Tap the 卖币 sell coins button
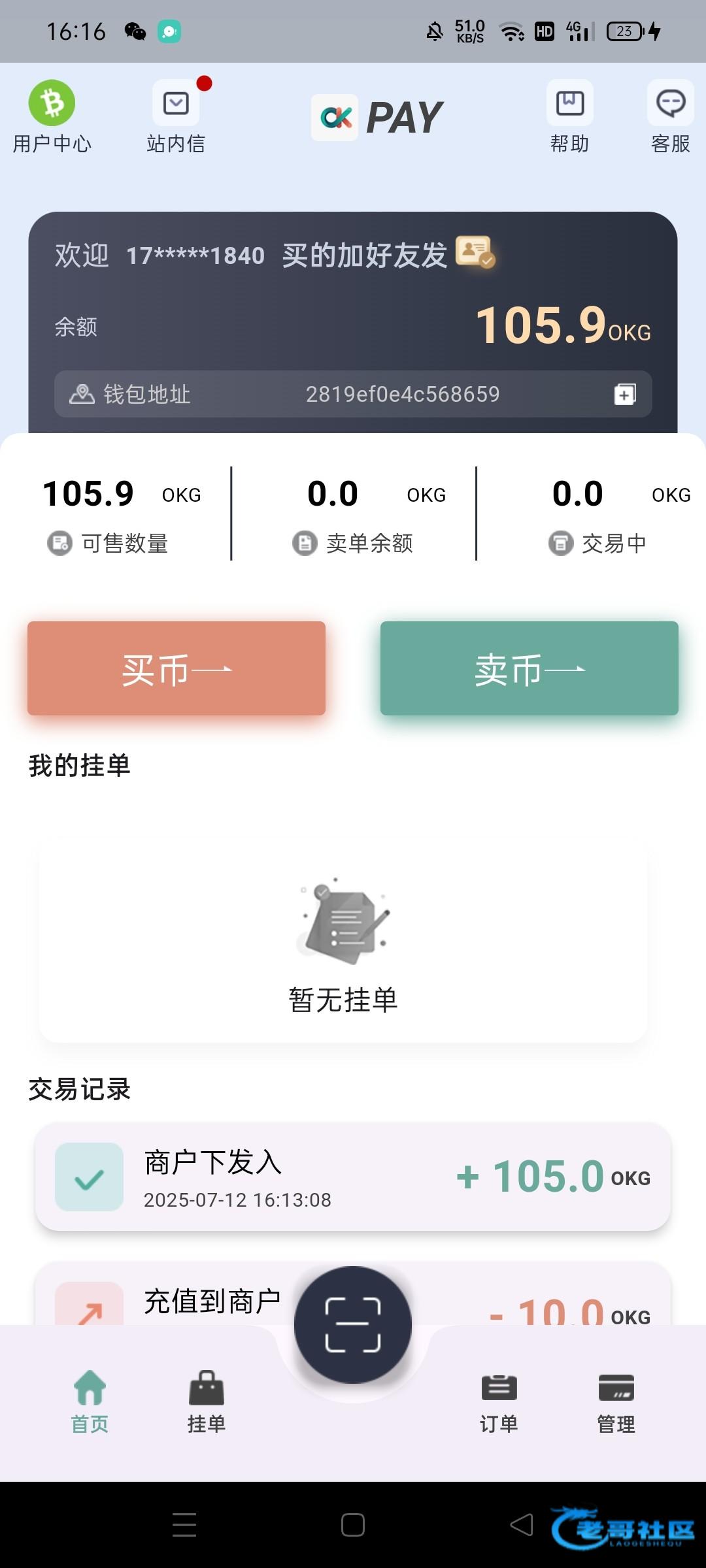 point(529,668)
